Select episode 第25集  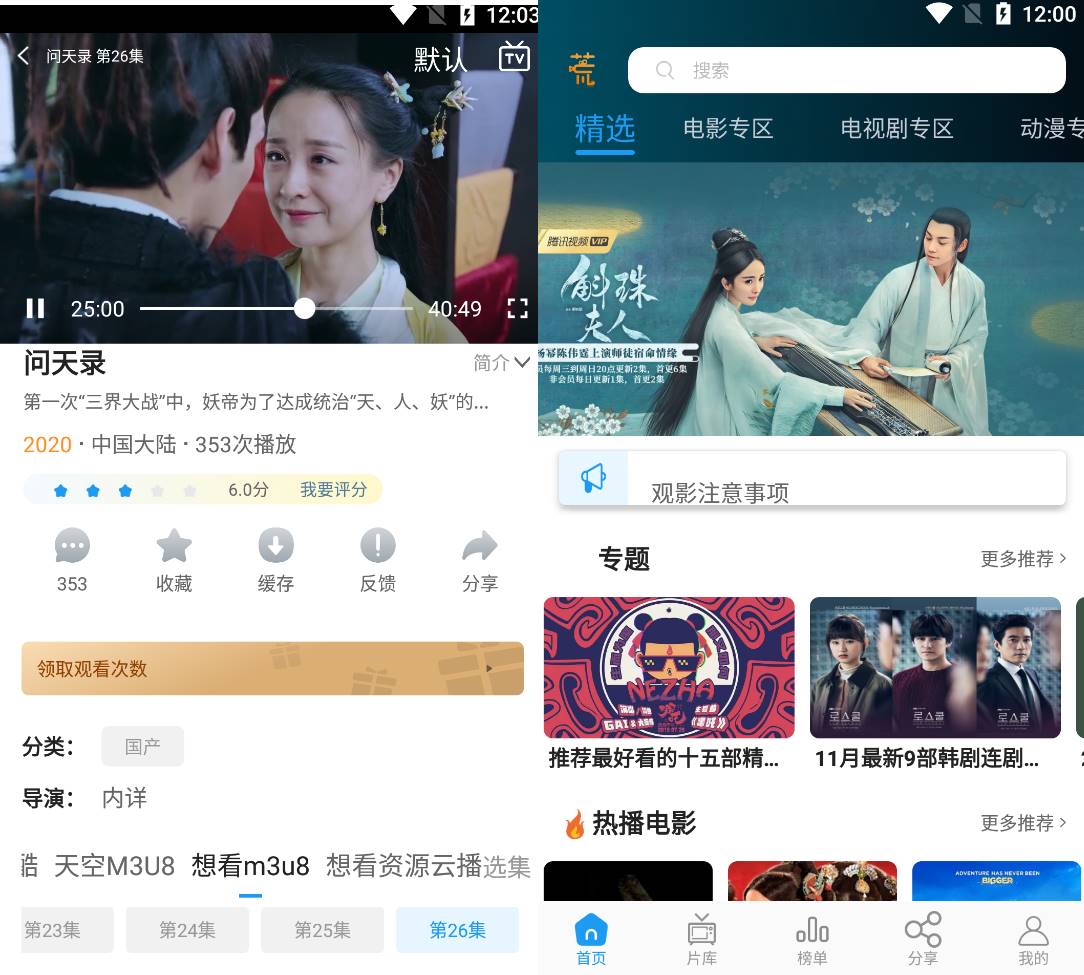point(322,930)
